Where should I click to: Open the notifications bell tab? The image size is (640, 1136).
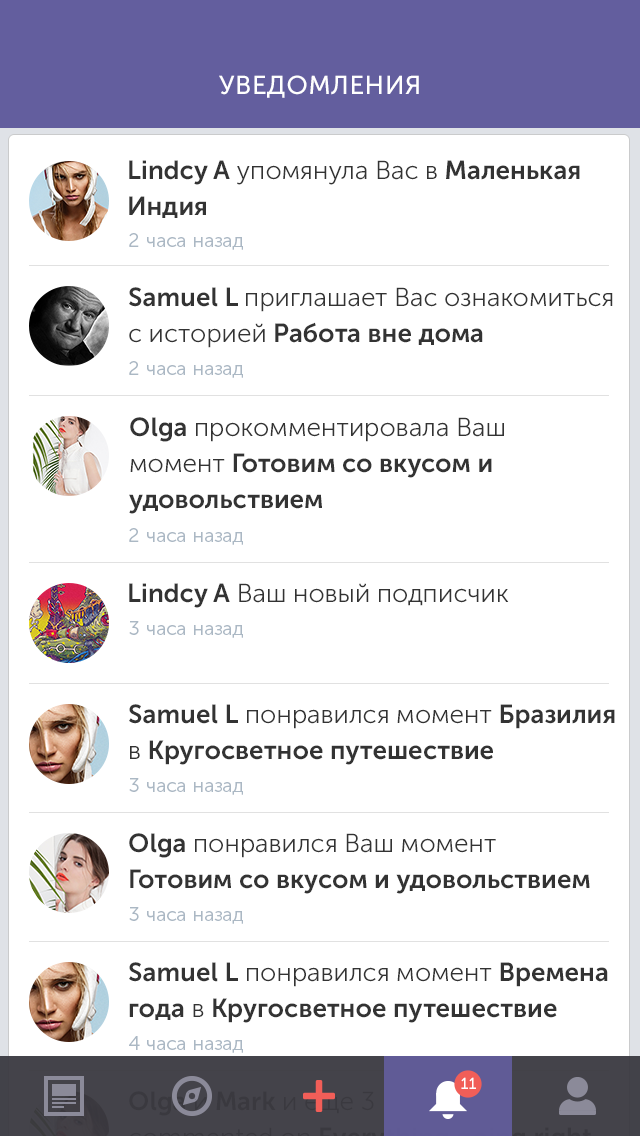[448, 1097]
